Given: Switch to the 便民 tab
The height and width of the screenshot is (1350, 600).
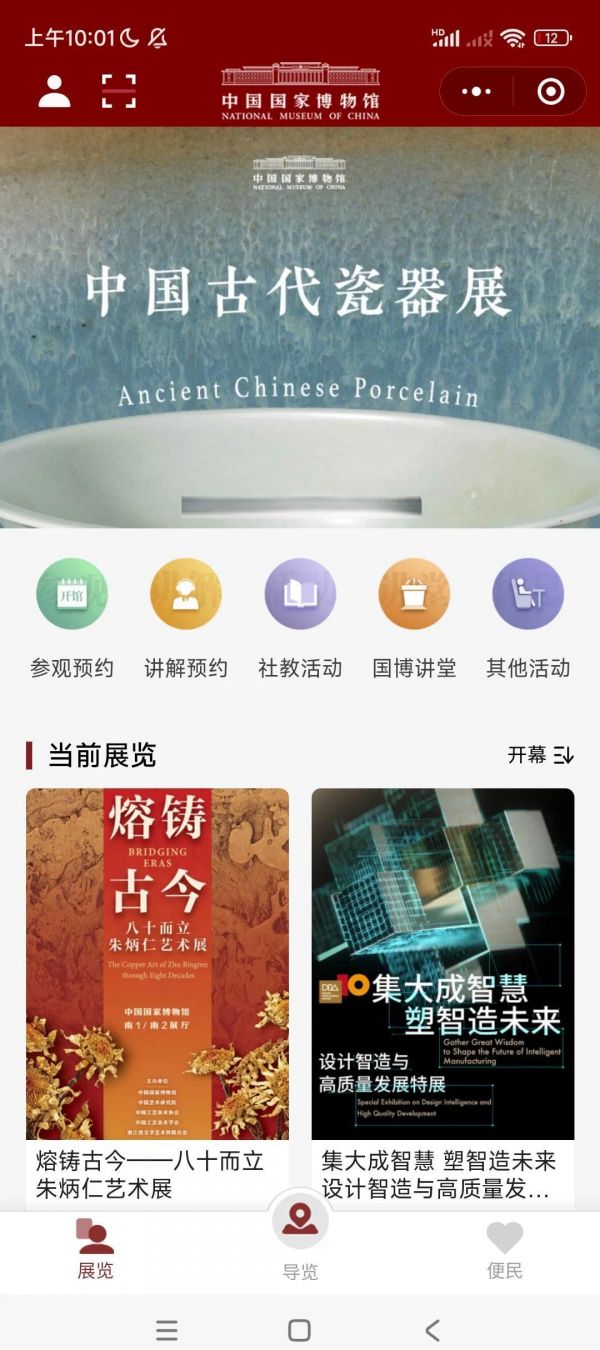Looking at the screenshot, I should pyautogui.click(x=504, y=1250).
